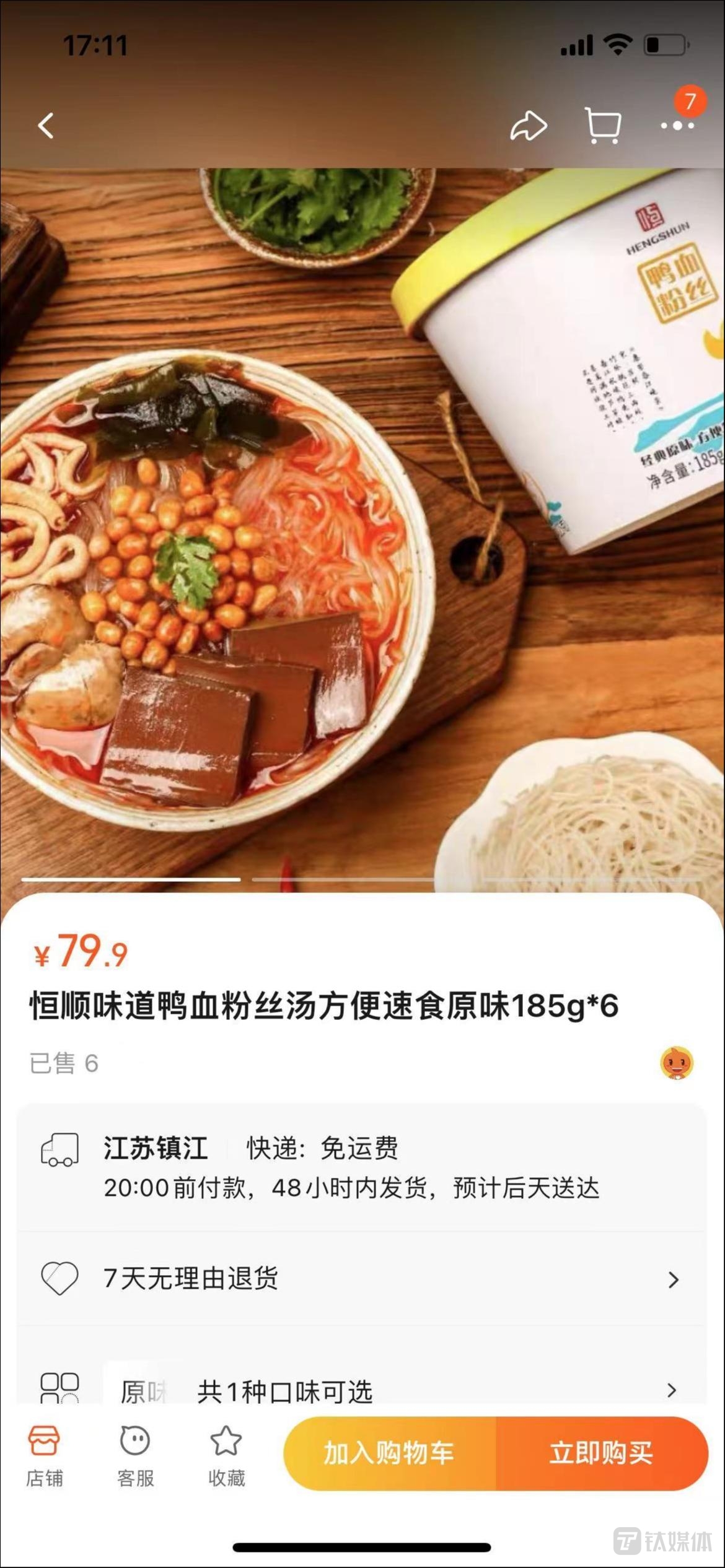This screenshot has width=725, height=1568.
Task: Go back using the back arrow
Action: (x=46, y=126)
